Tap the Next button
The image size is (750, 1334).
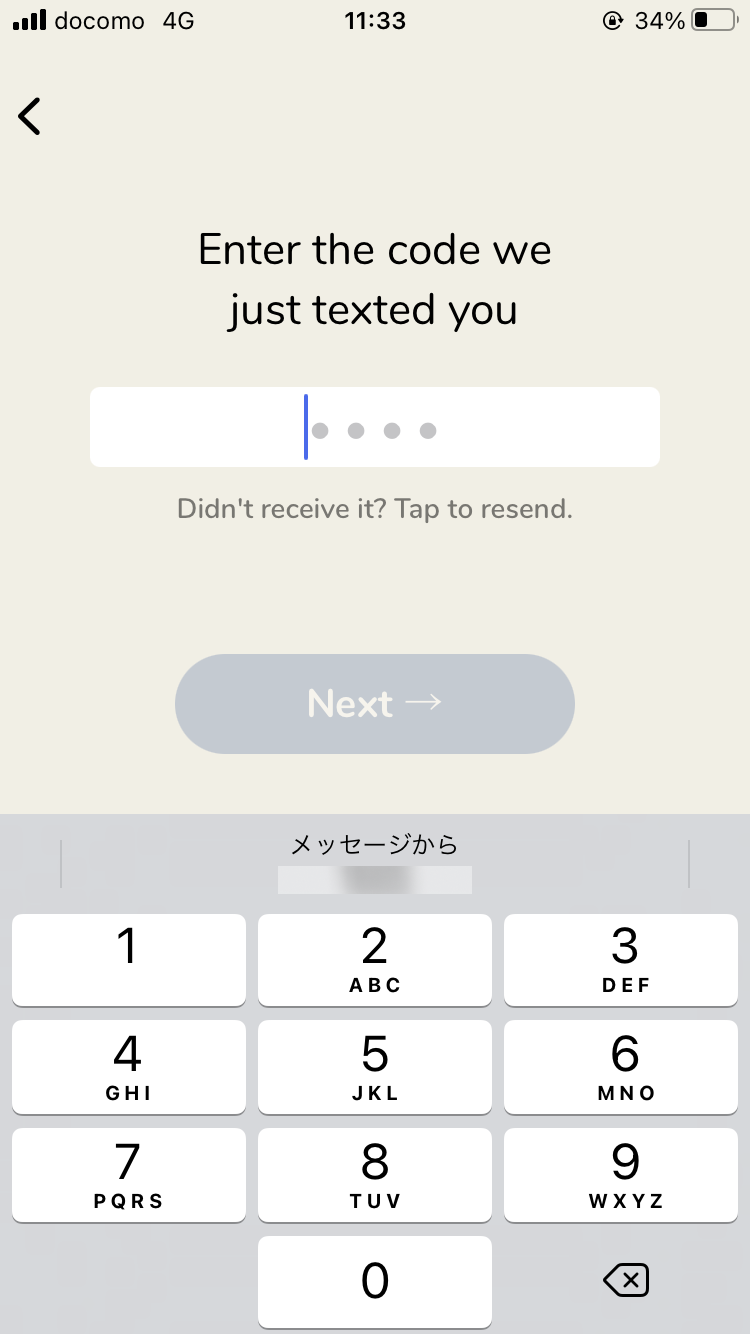pos(375,704)
